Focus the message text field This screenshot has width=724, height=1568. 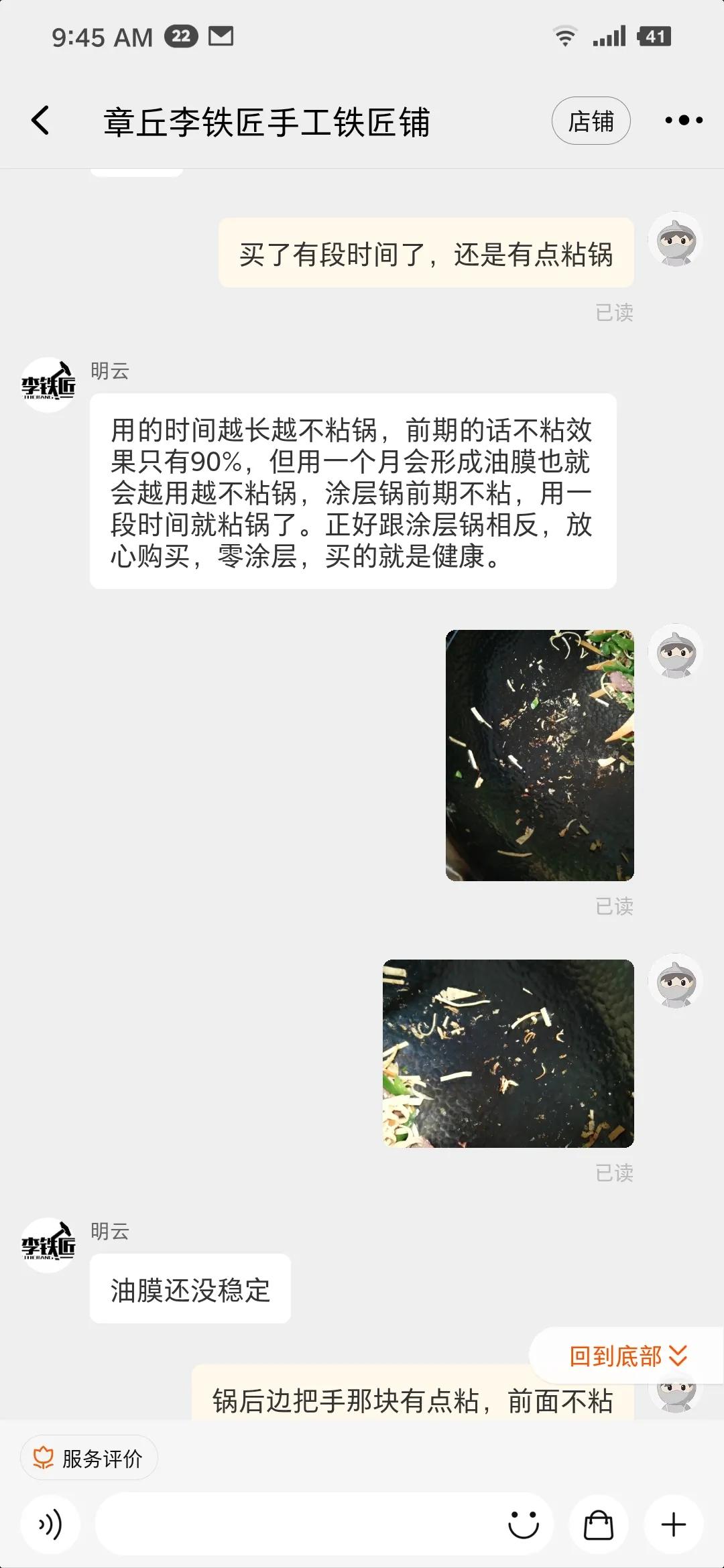tap(295, 1524)
